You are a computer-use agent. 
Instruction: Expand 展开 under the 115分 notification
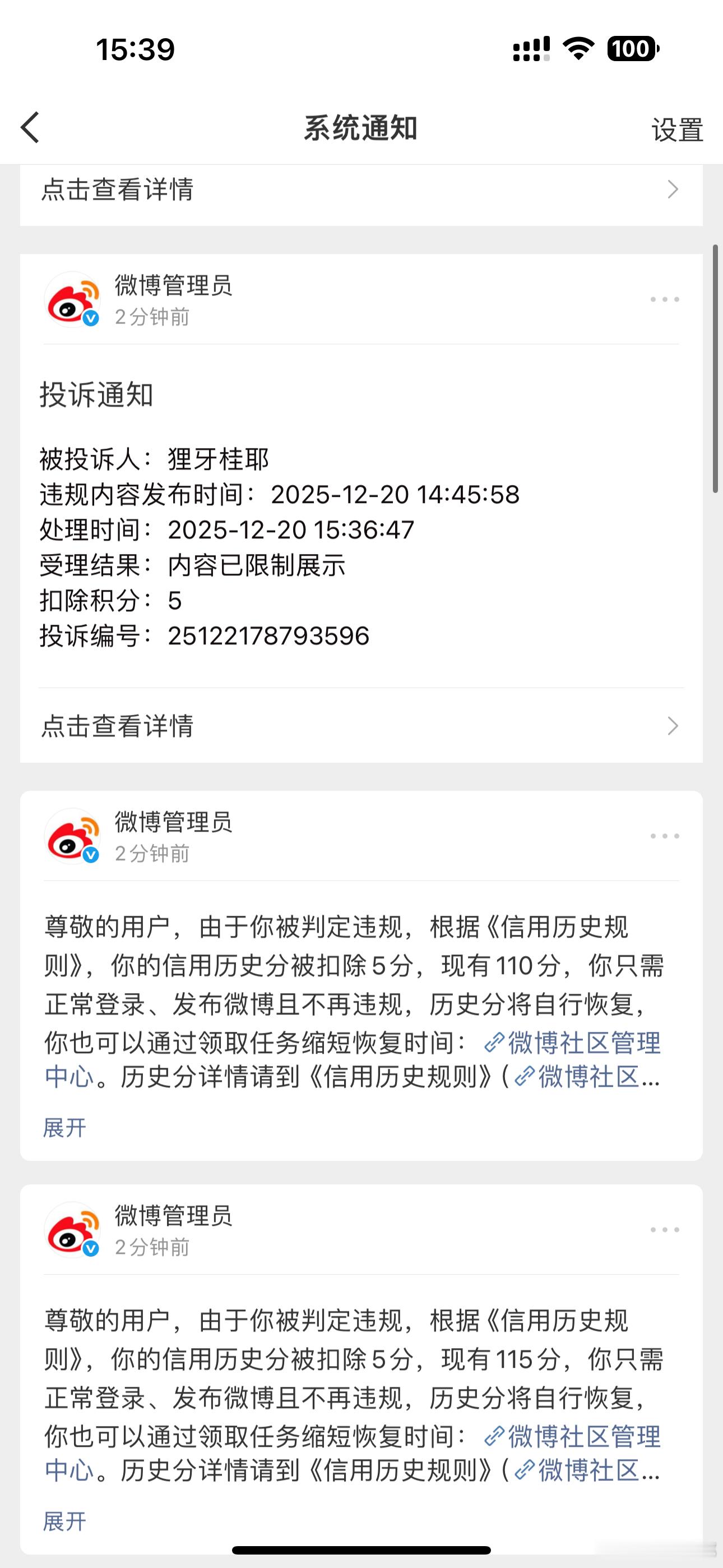(64, 1522)
